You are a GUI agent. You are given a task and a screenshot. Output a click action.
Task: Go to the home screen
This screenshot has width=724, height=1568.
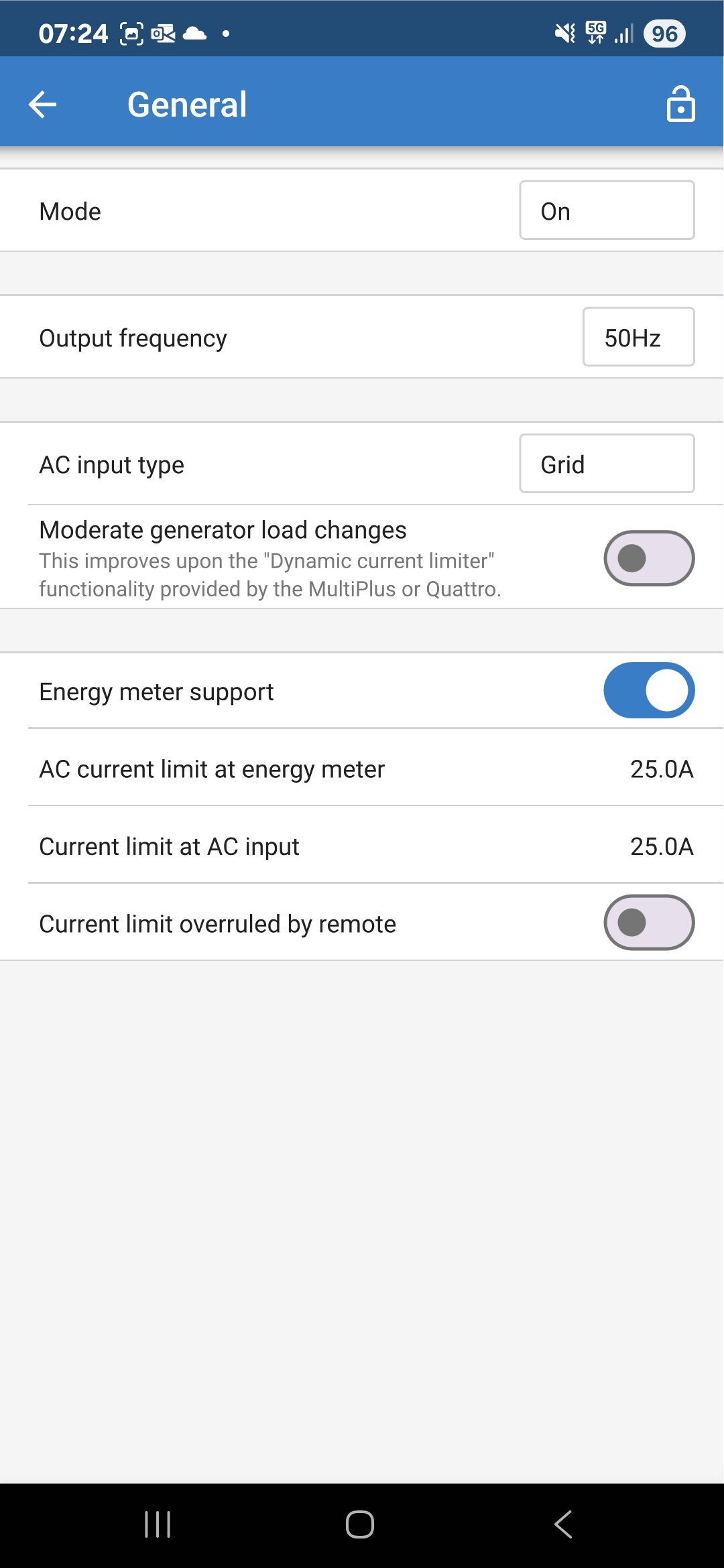pos(360,1524)
